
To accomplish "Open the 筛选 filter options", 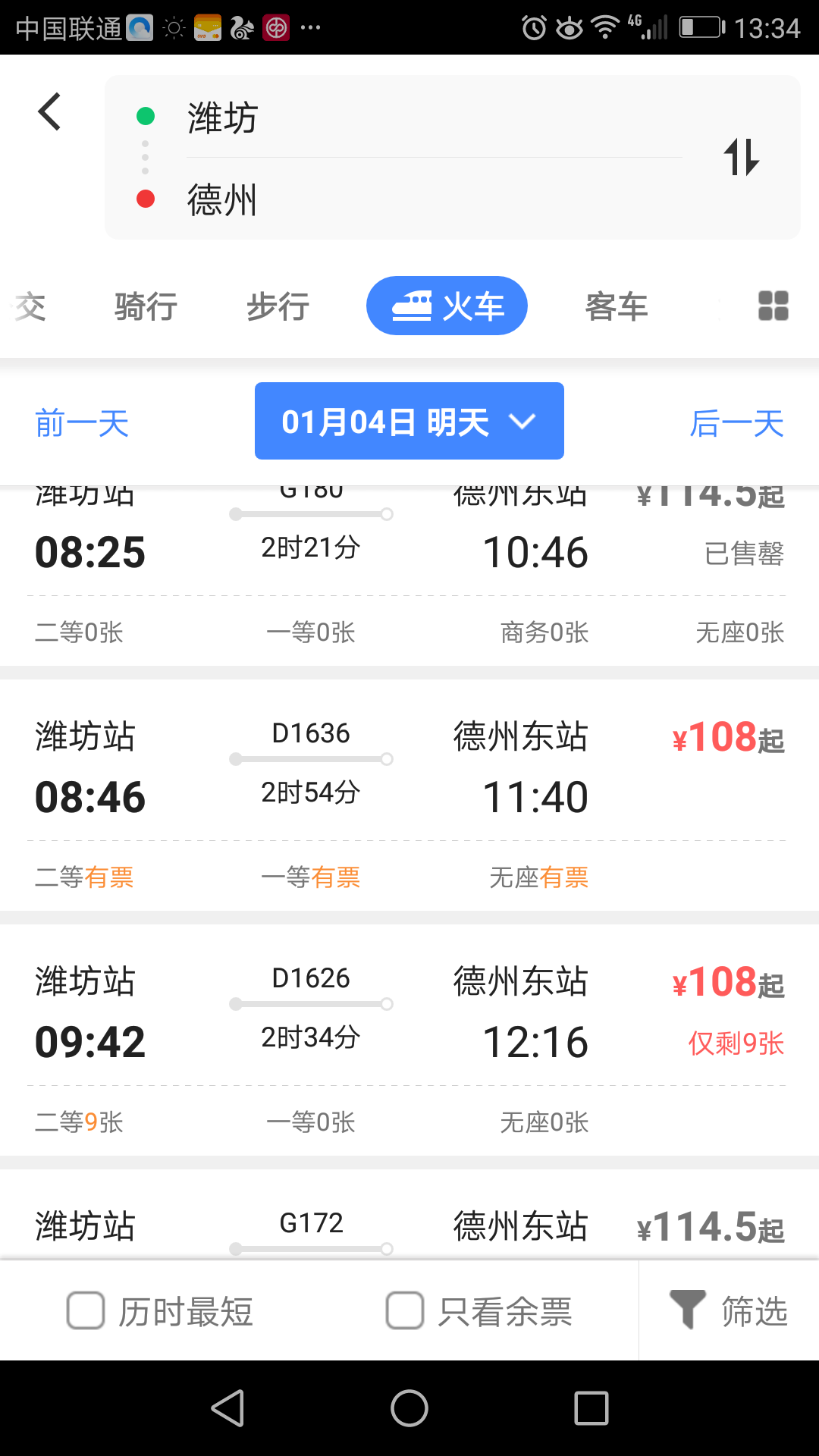I will click(729, 1310).
